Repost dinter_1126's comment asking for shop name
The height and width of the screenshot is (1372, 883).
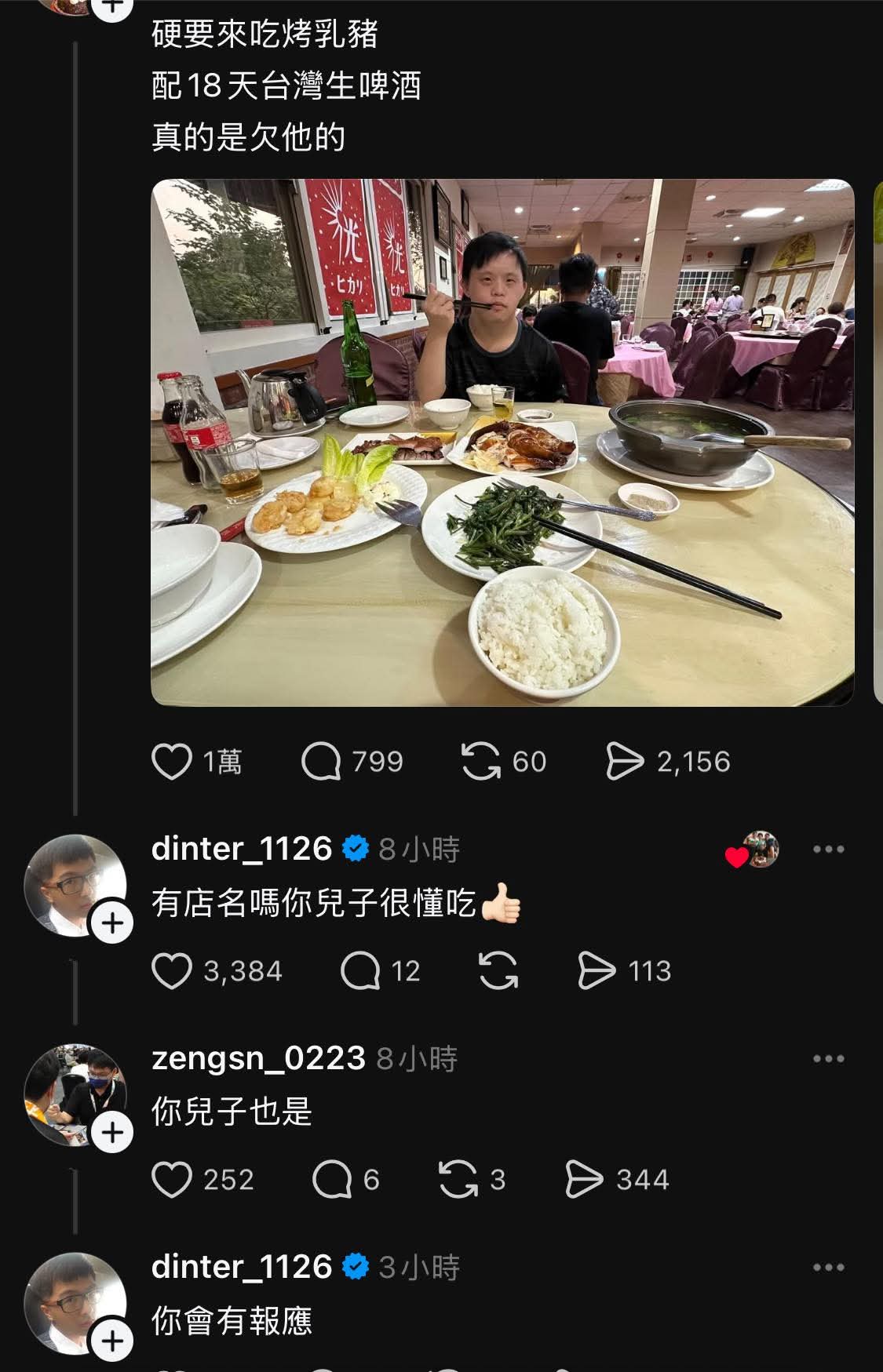coord(498,971)
